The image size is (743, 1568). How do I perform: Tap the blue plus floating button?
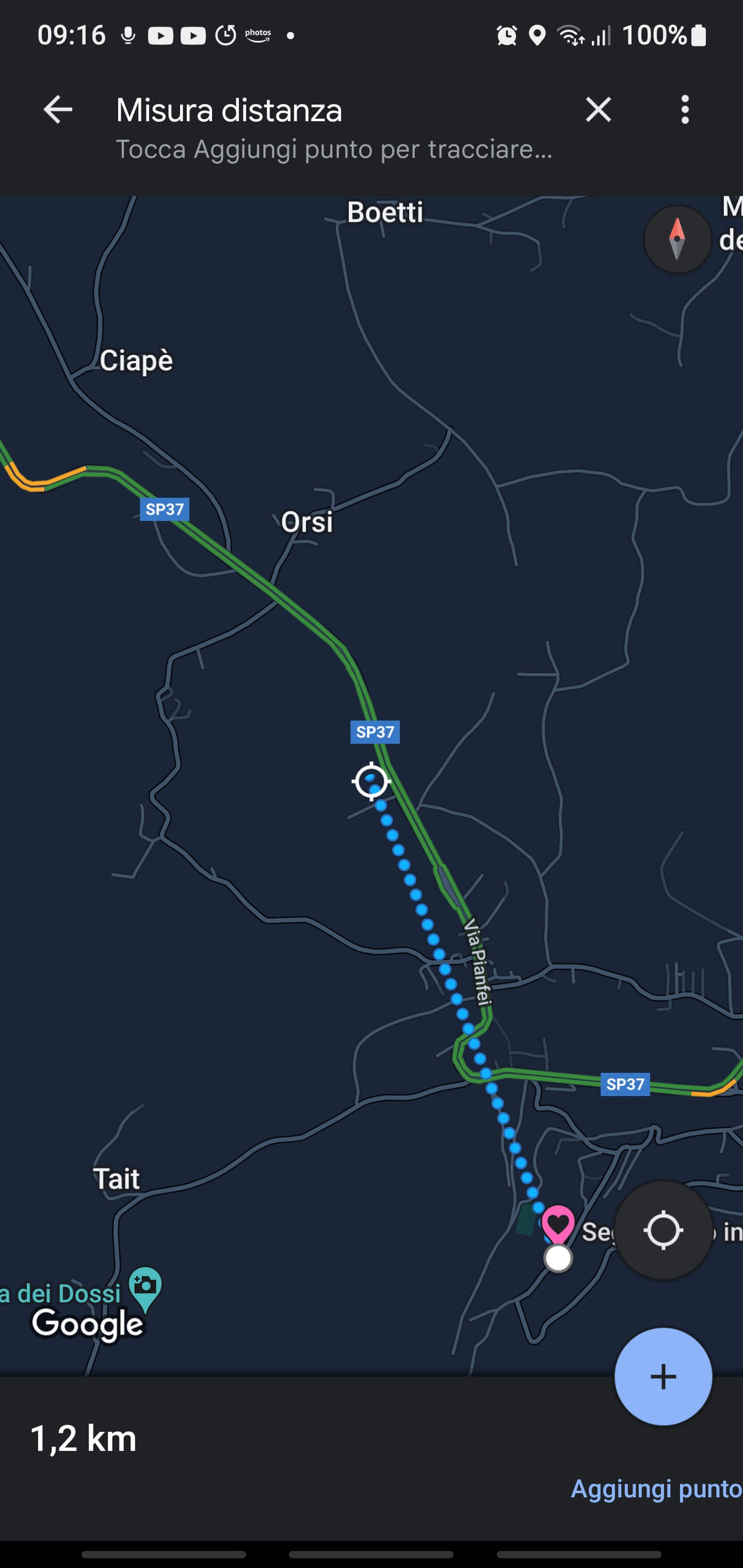coord(663,1376)
